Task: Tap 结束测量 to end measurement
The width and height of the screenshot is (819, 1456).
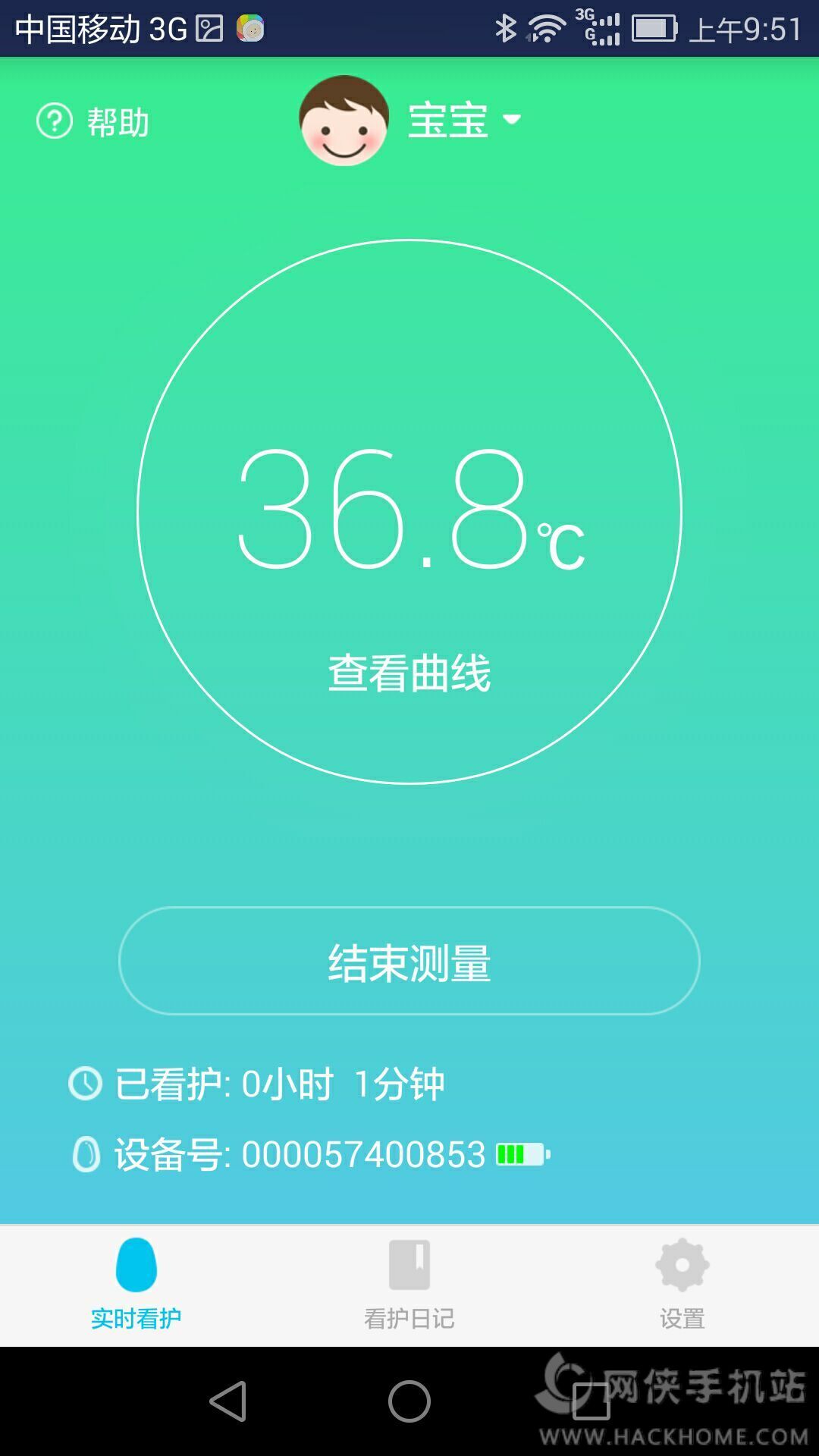Action: click(409, 961)
